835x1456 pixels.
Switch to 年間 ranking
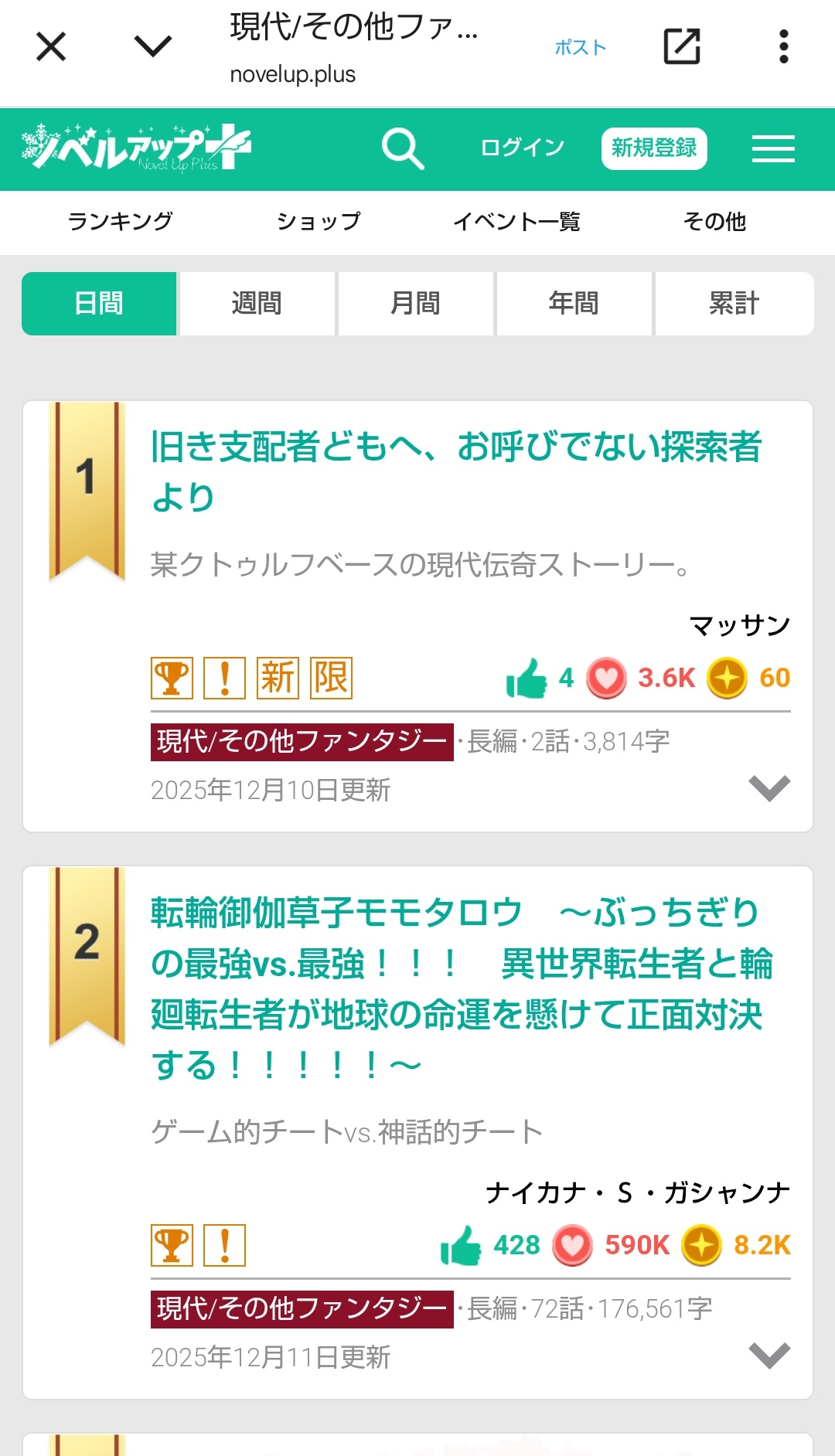click(x=574, y=304)
